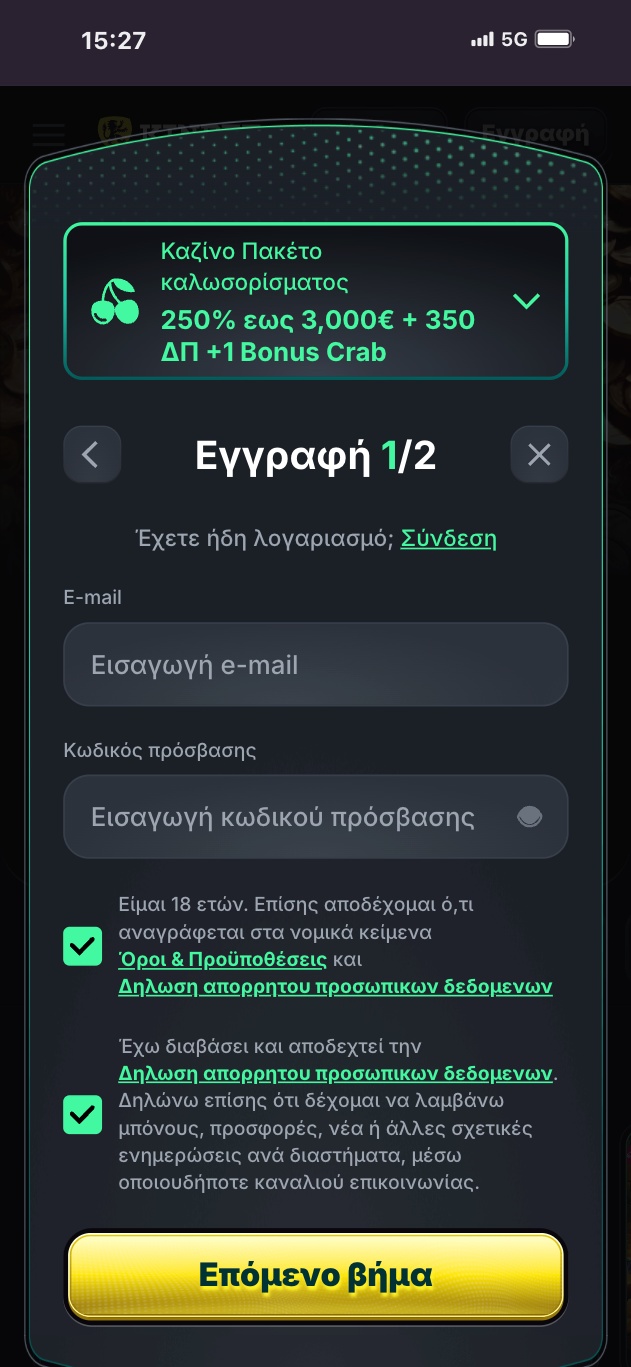The image size is (631, 1367).
Task: Expand the Καζίνο Πακέτο καλωσορίσματος bonus banner
Action: (526, 301)
